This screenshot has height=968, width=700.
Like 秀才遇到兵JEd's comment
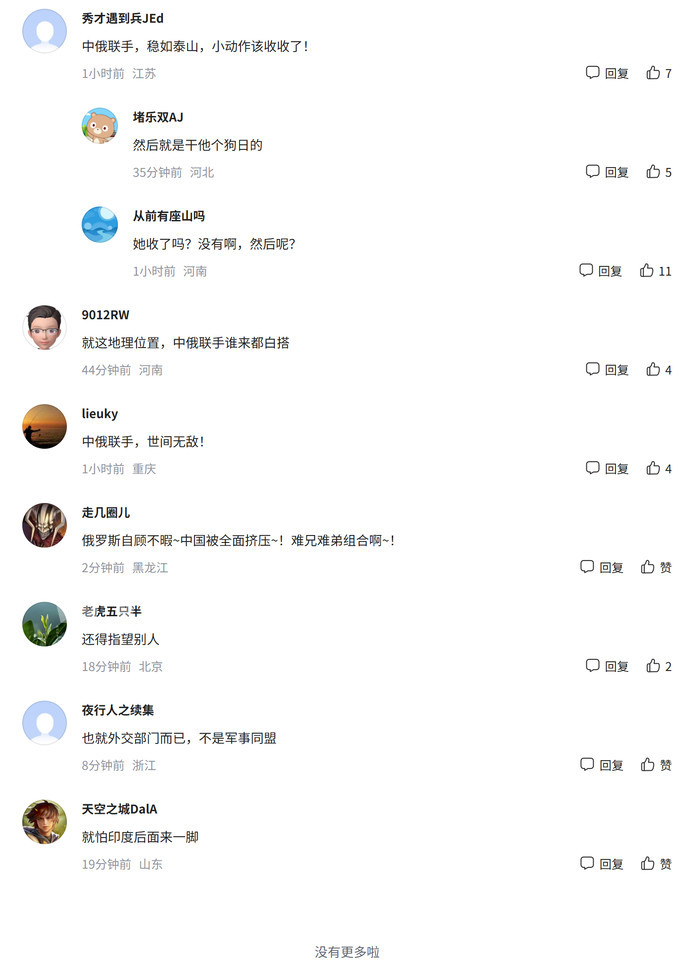(x=658, y=73)
